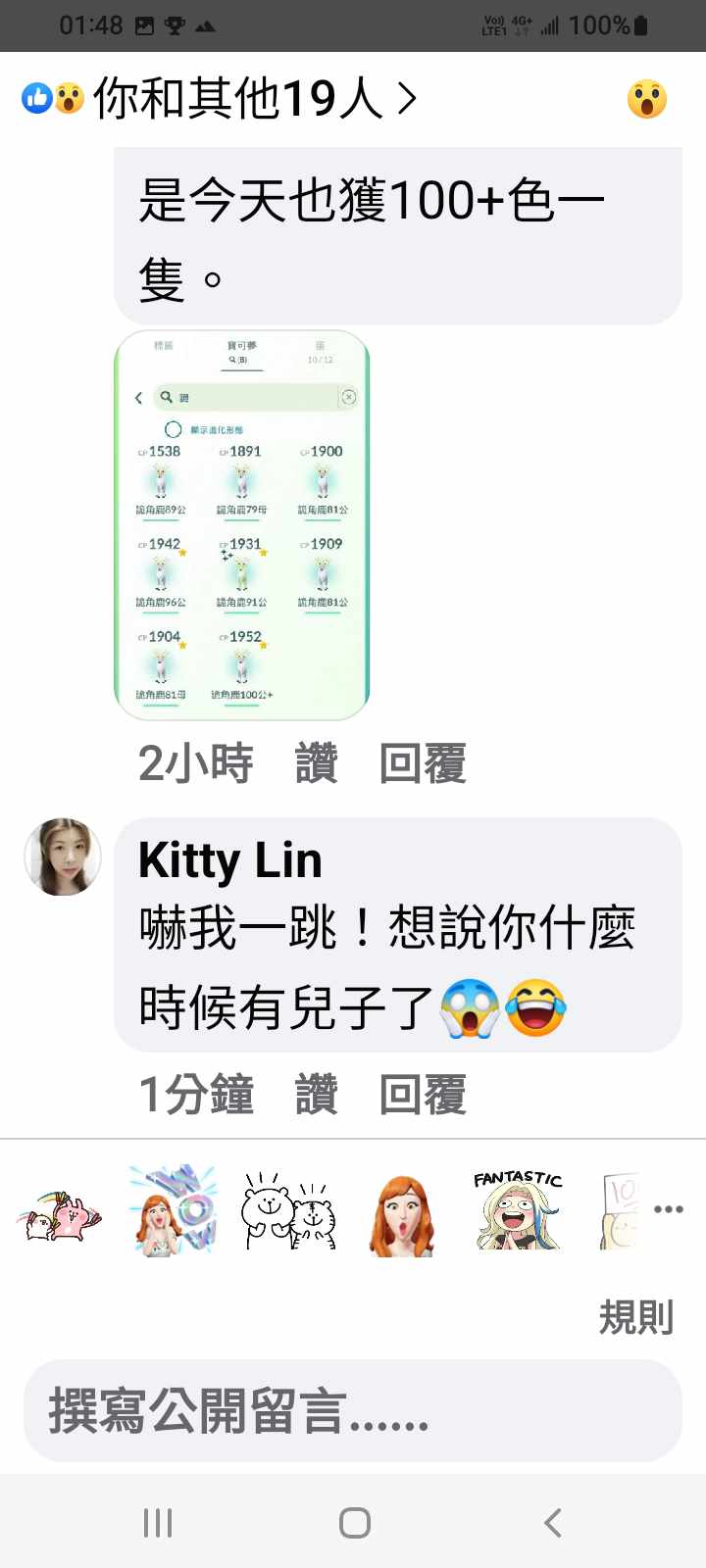The image size is (706, 1568).
Task: Send the two cheering bears sticker
Action: click(x=288, y=1211)
